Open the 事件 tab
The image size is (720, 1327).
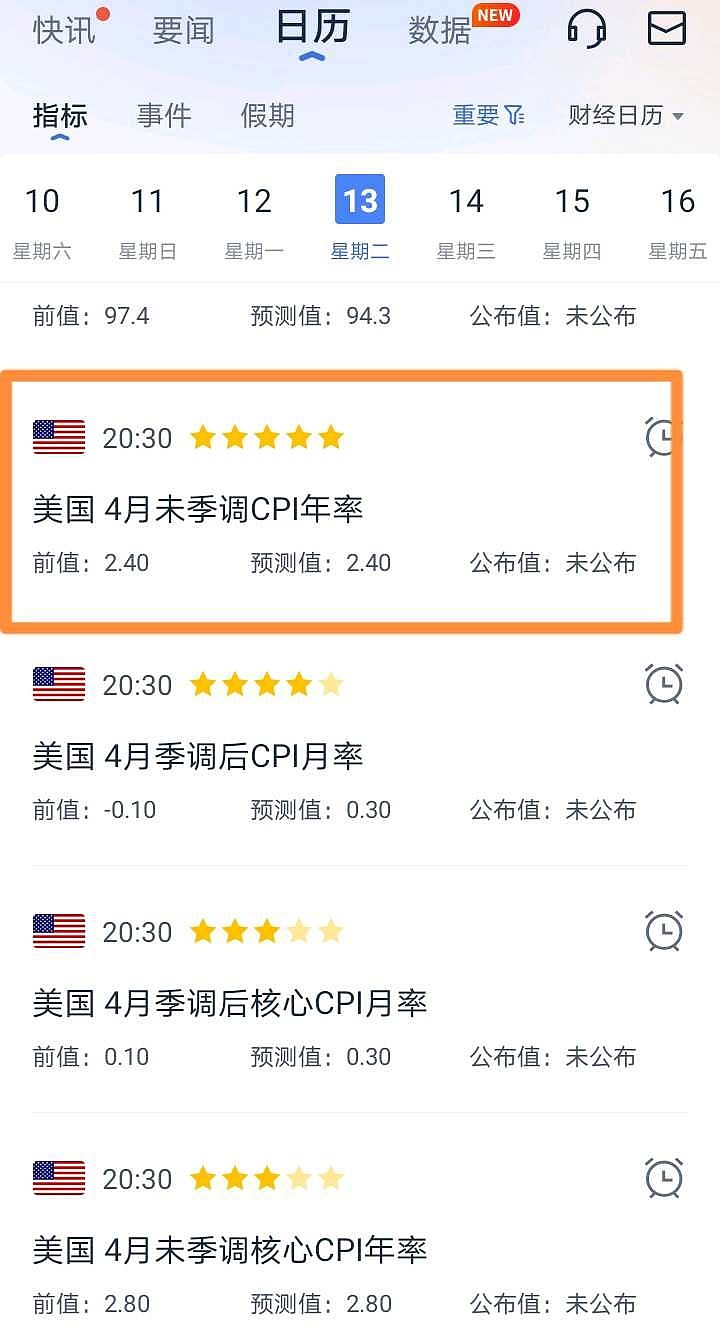point(164,114)
